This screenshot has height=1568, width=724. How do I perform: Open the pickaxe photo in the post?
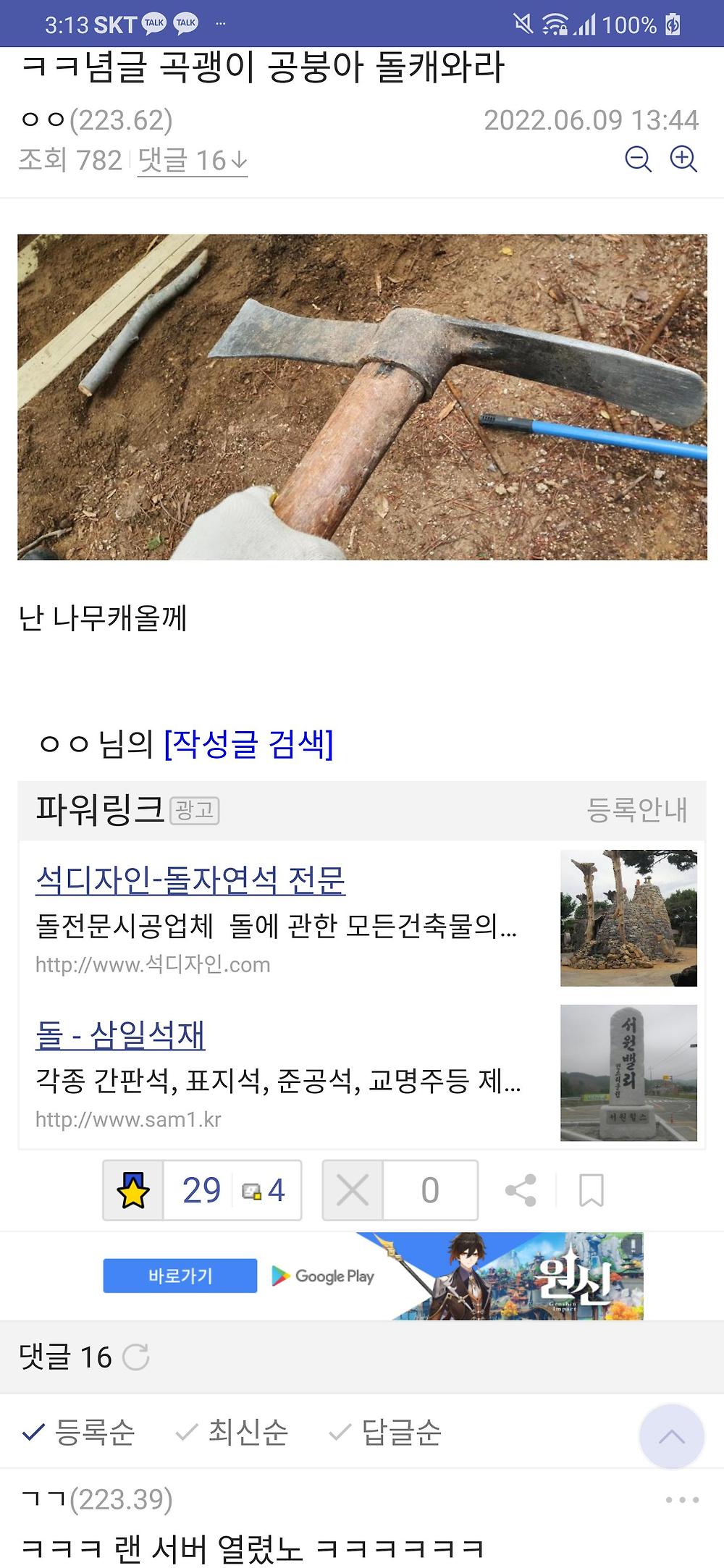tap(362, 397)
